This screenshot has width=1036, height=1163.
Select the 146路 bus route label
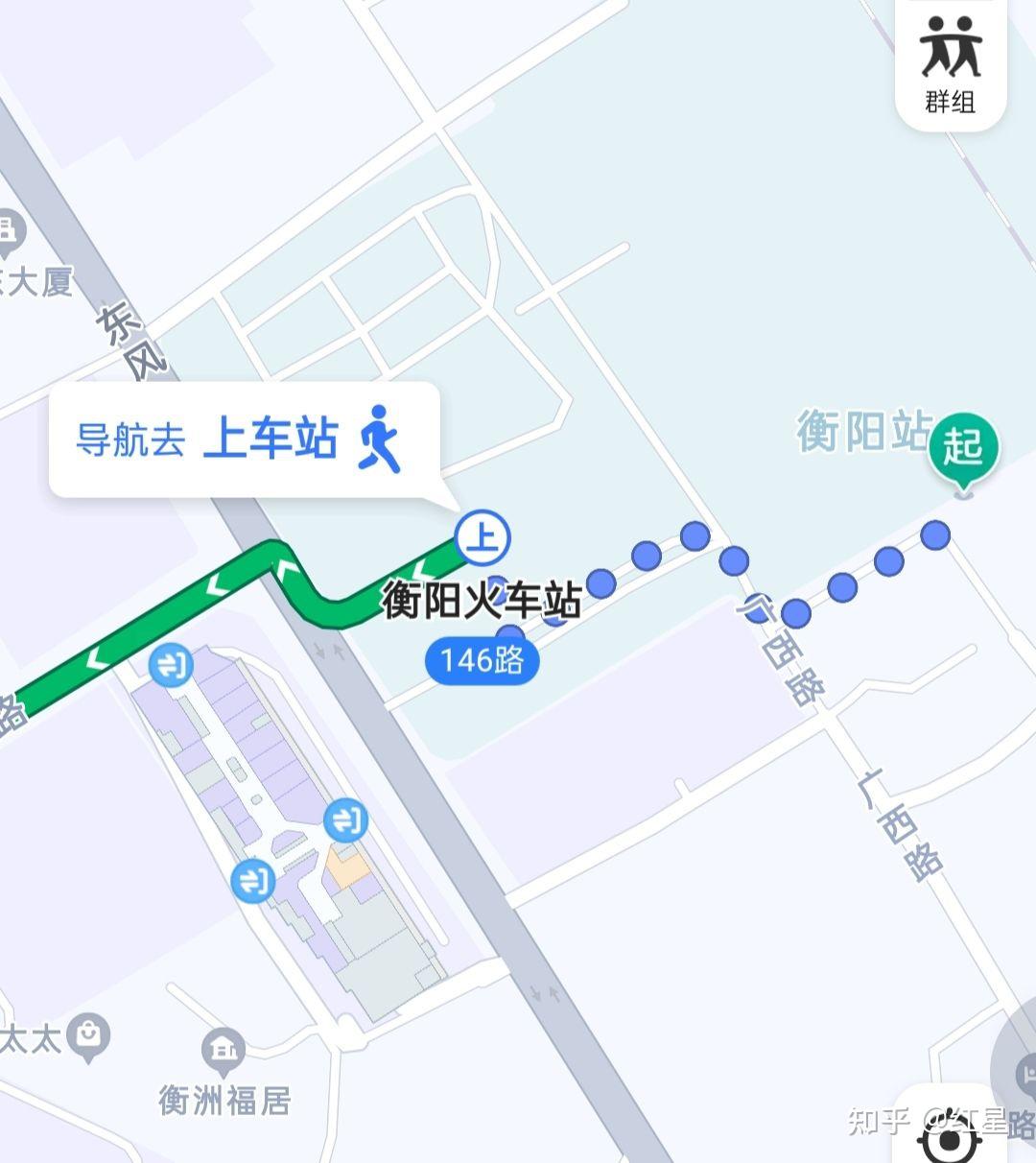pyautogui.click(x=482, y=661)
